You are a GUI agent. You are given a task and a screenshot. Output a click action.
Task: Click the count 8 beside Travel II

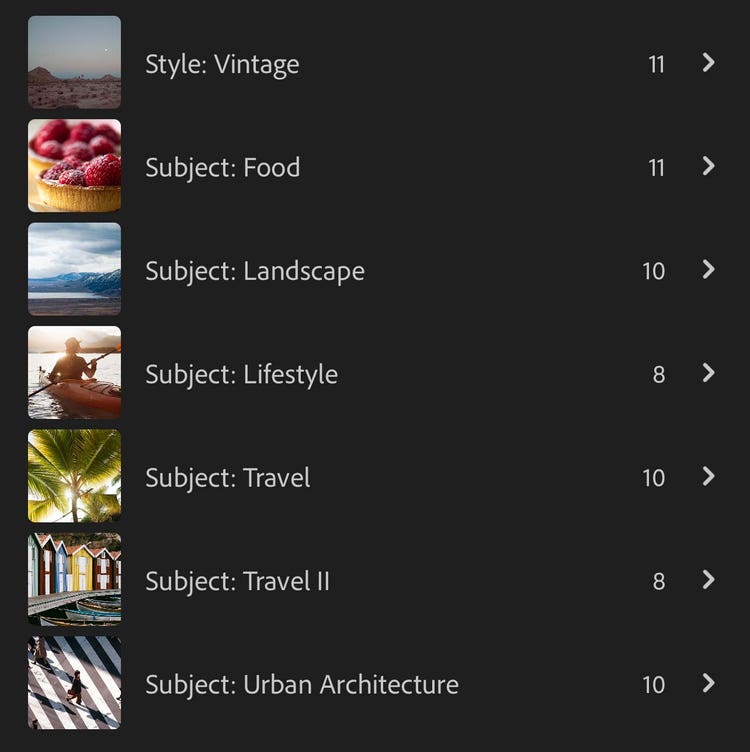pos(658,580)
